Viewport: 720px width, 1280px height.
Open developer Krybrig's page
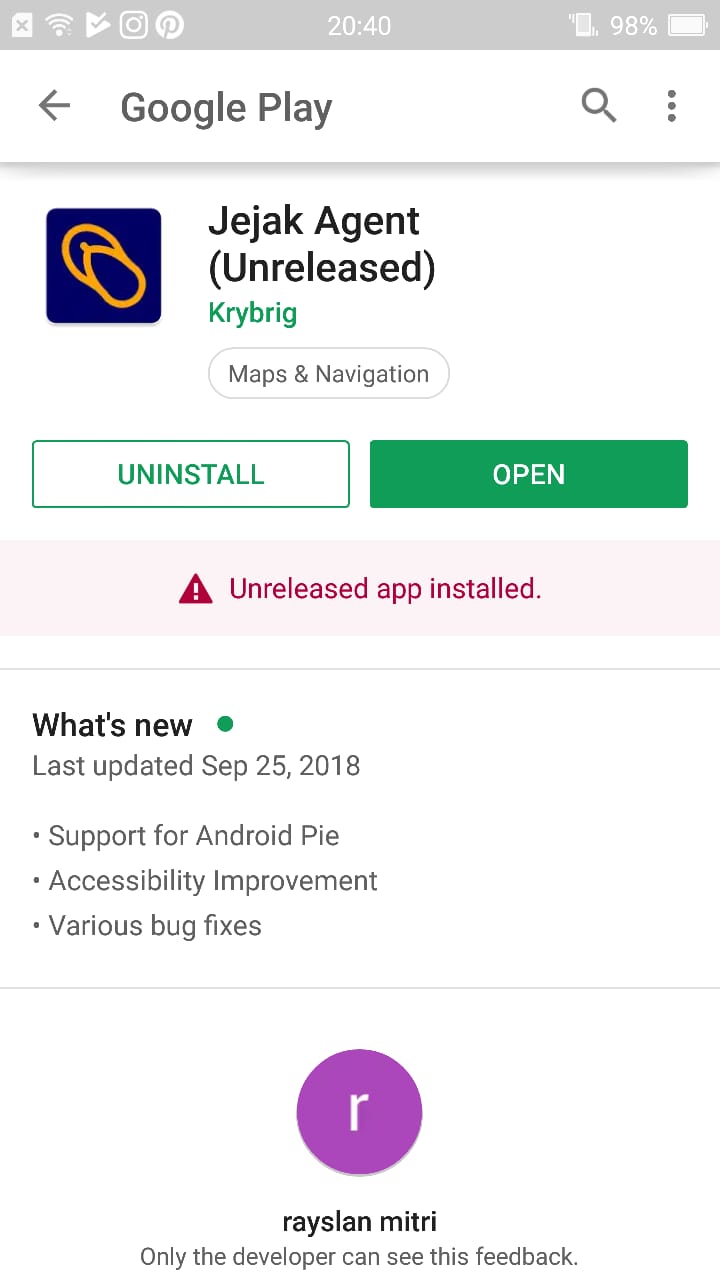(x=252, y=313)
